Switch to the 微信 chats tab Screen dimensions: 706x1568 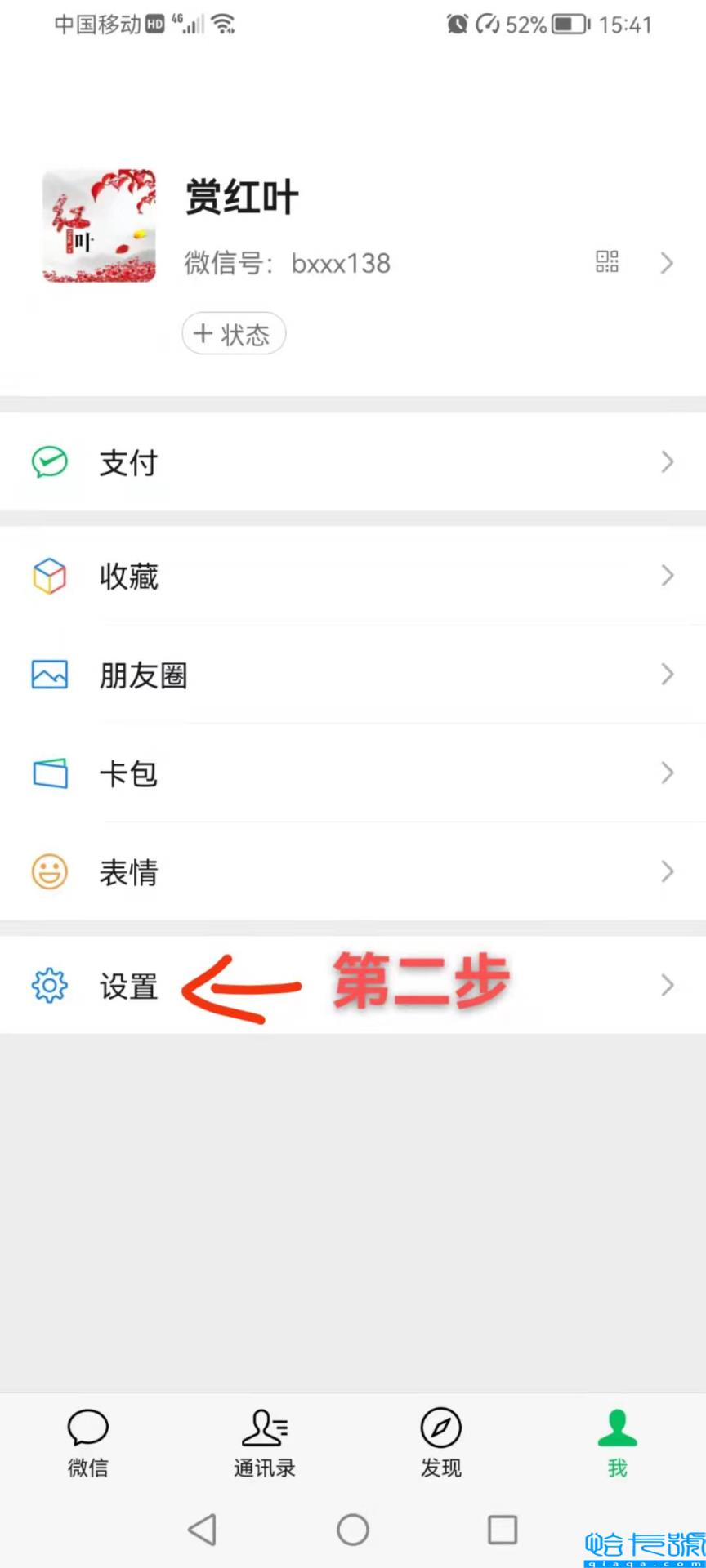pos(87,1441)
